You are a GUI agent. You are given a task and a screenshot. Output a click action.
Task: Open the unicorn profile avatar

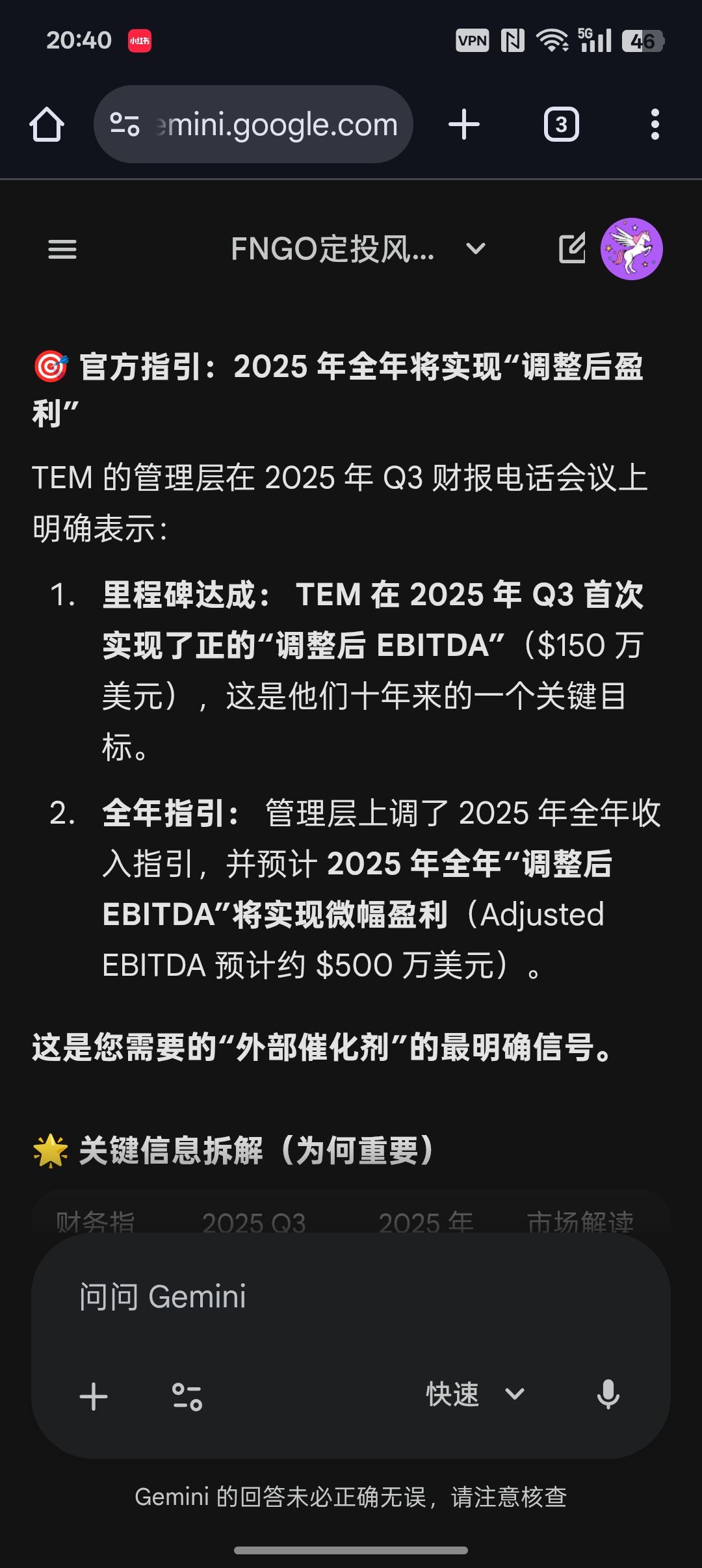tap(631, 249)
